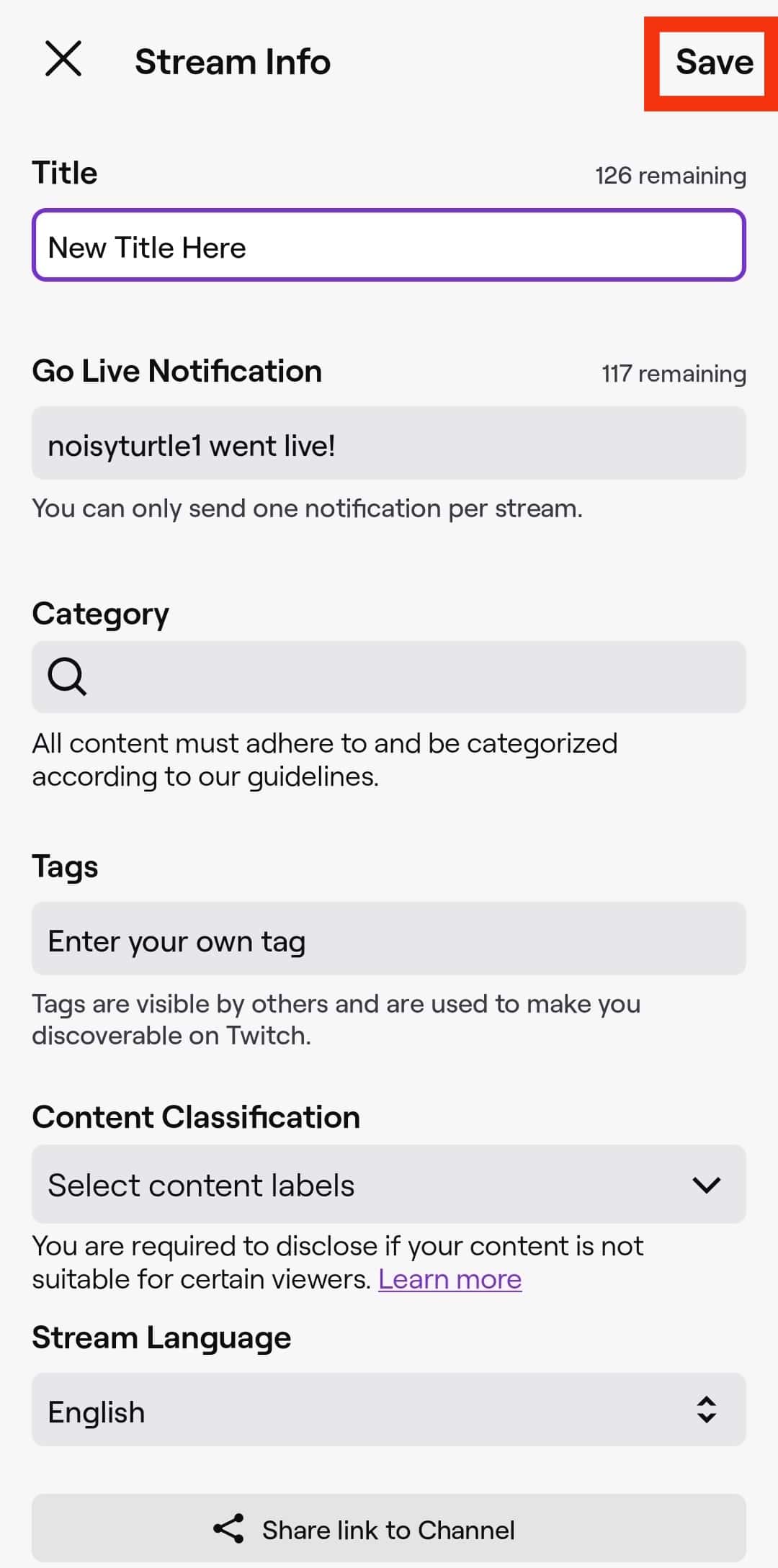Tap the Enter your own tag field
The image size is (778, 1568).
click(388, 939)
